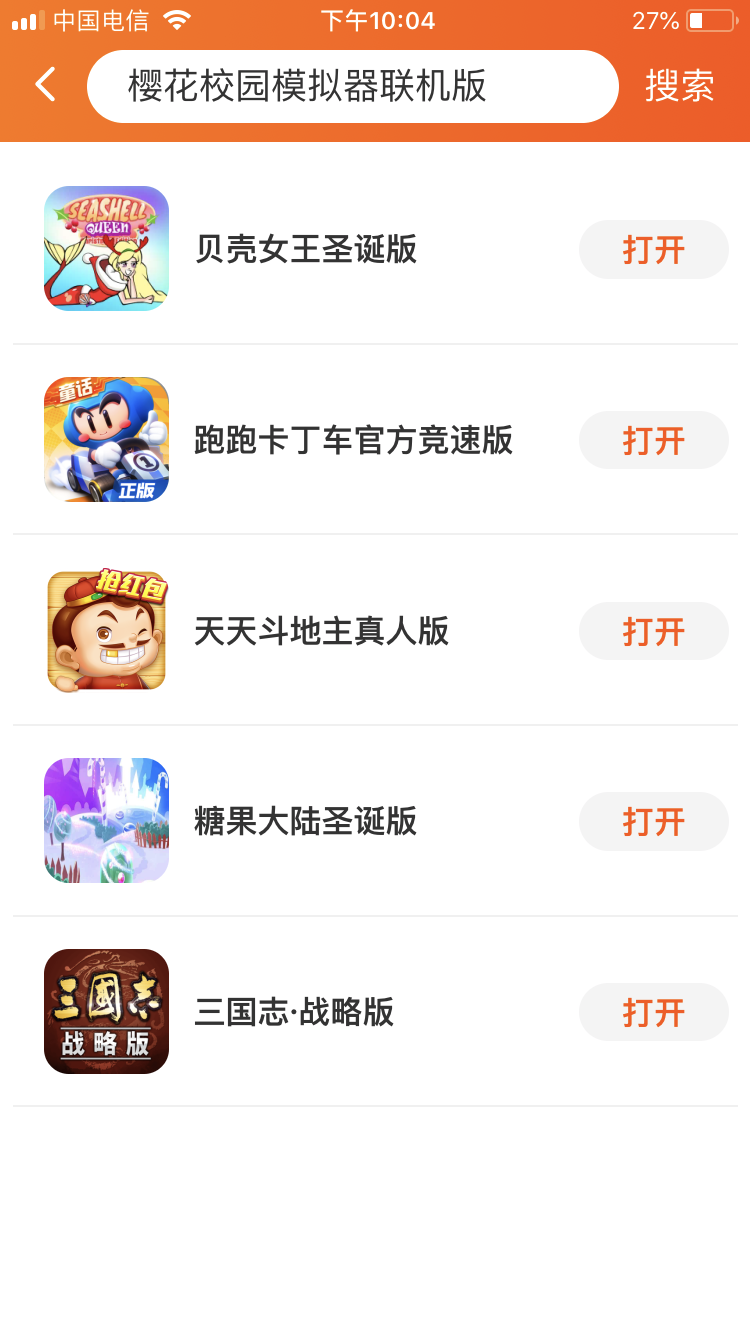Go back using the top-left arrow
This screenshot has height=1334, width=750.
[46, 85]
